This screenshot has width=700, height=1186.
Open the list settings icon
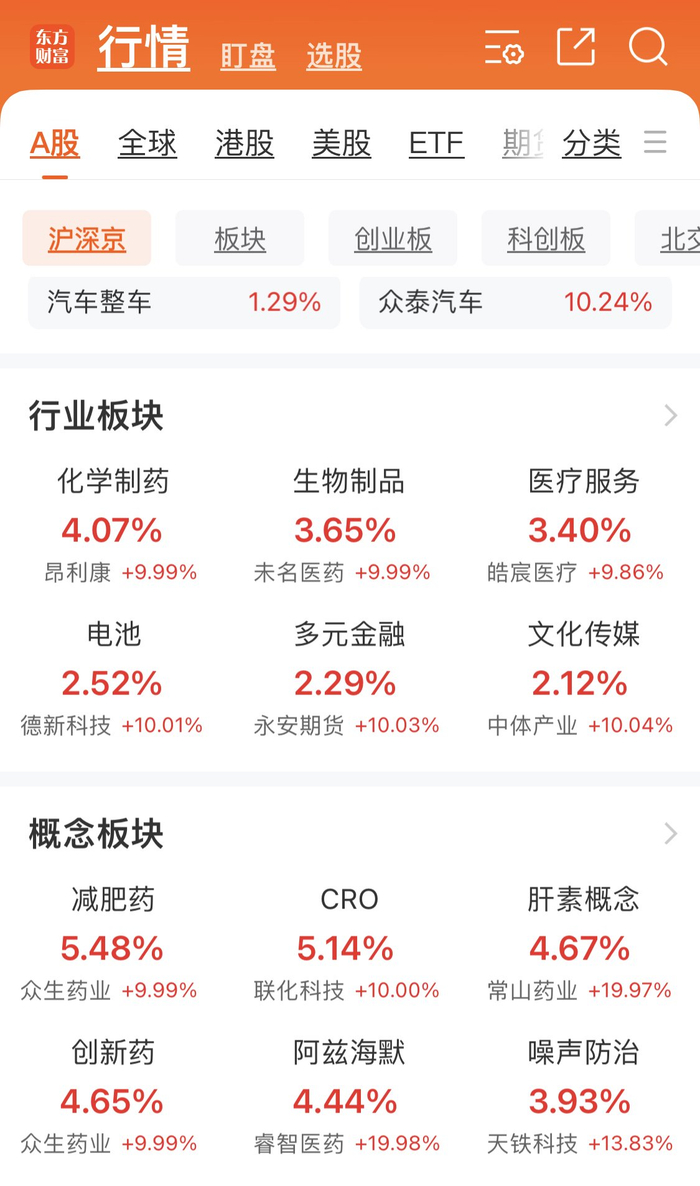tap(503, 47)
